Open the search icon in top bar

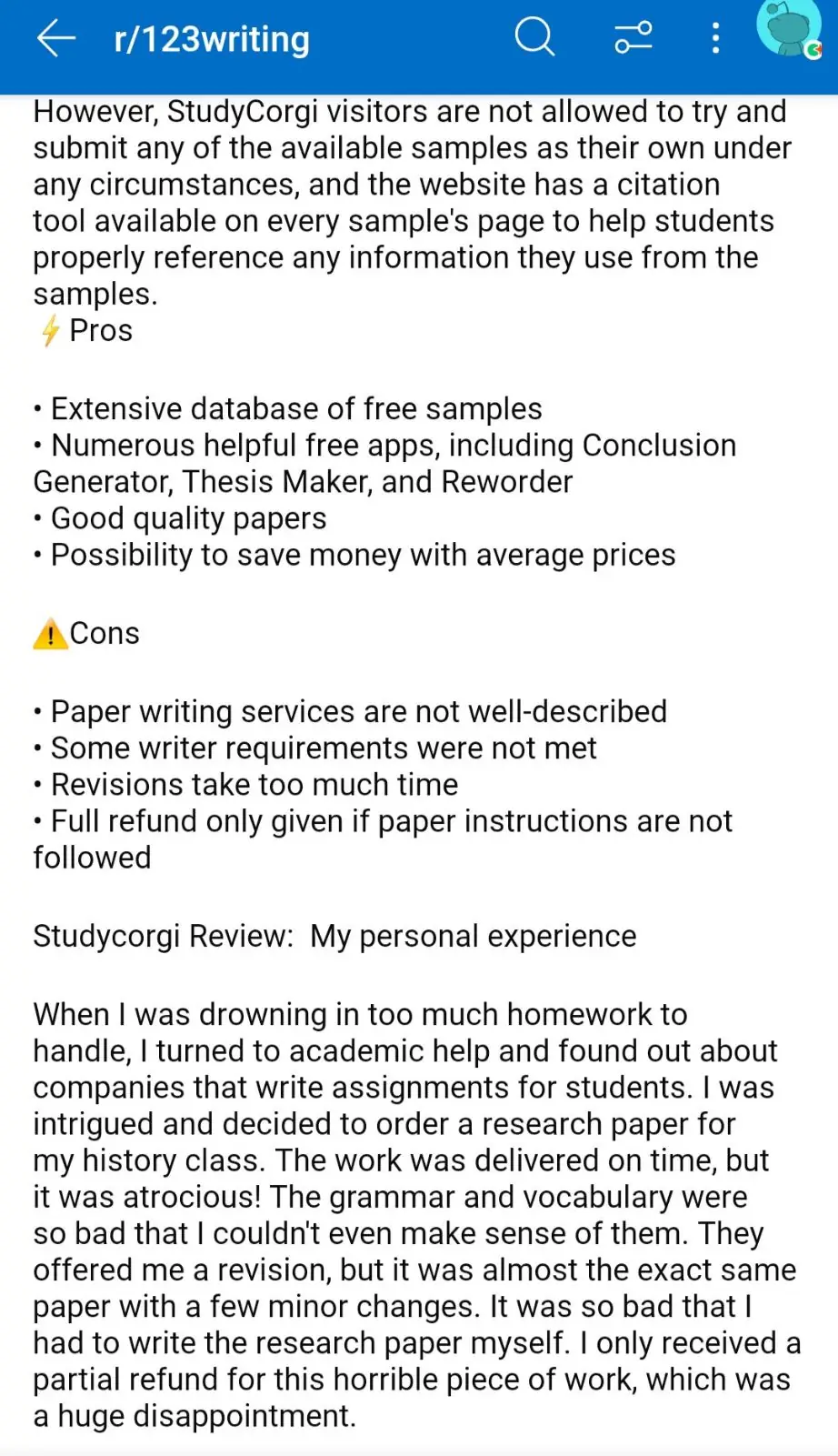click(x=534, y=38)
